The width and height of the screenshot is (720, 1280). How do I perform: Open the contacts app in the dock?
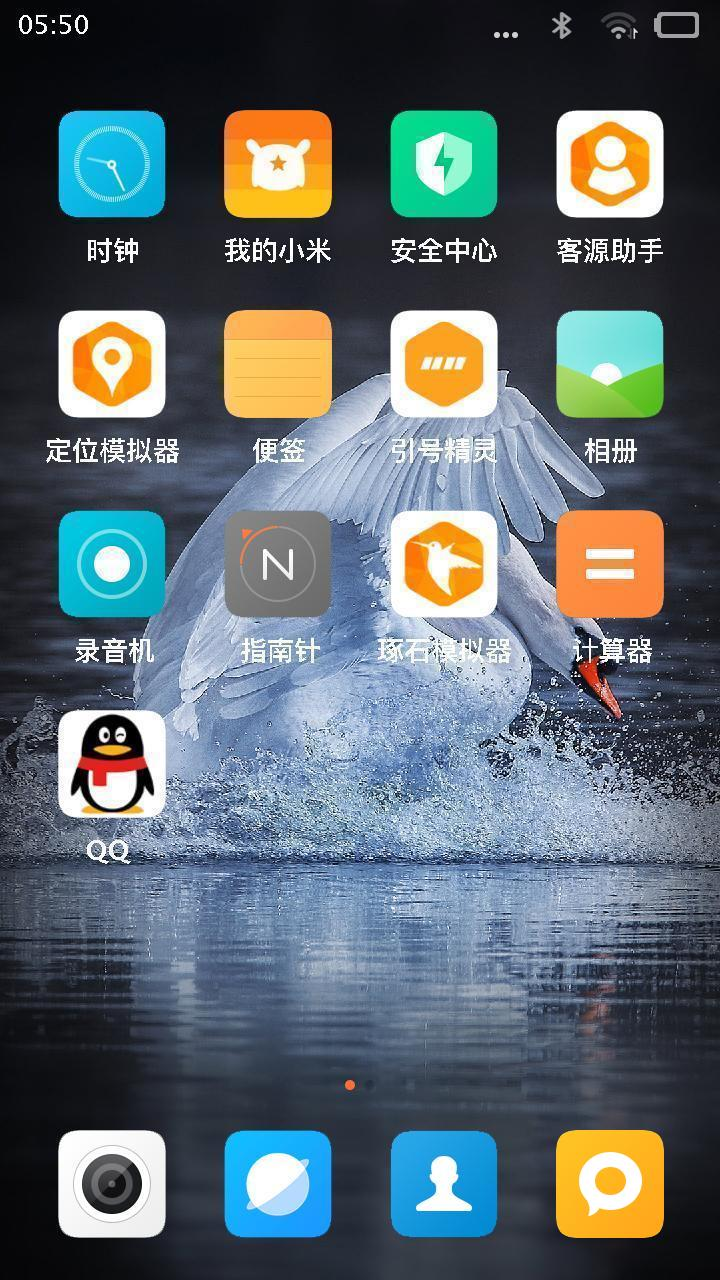[x=444, y=1184]
